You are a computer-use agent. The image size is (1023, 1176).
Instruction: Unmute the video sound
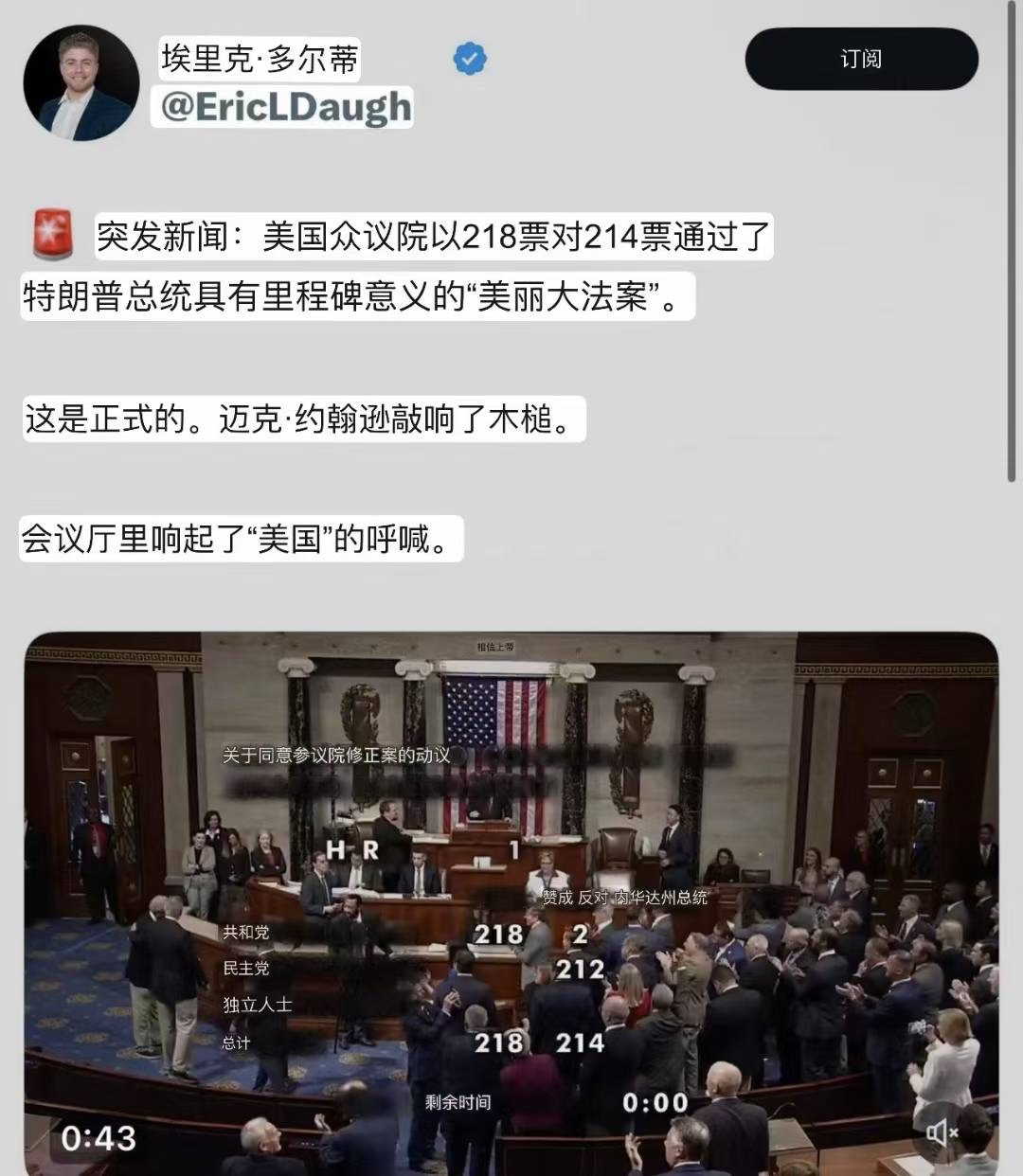[x=942, y=1131]
